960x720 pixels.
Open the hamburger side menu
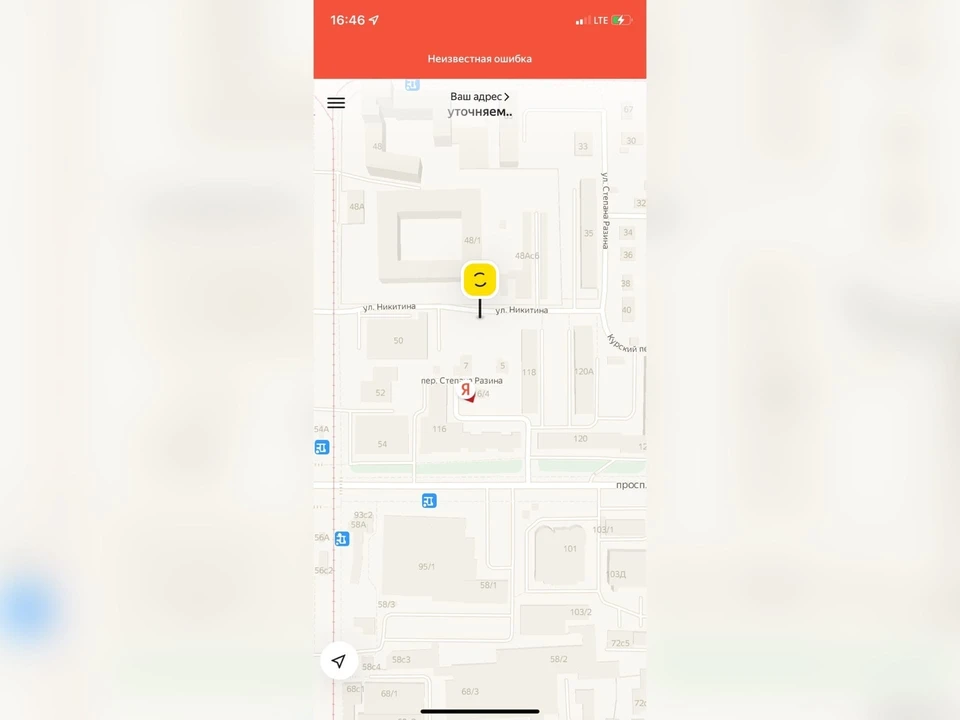(336, 103)
